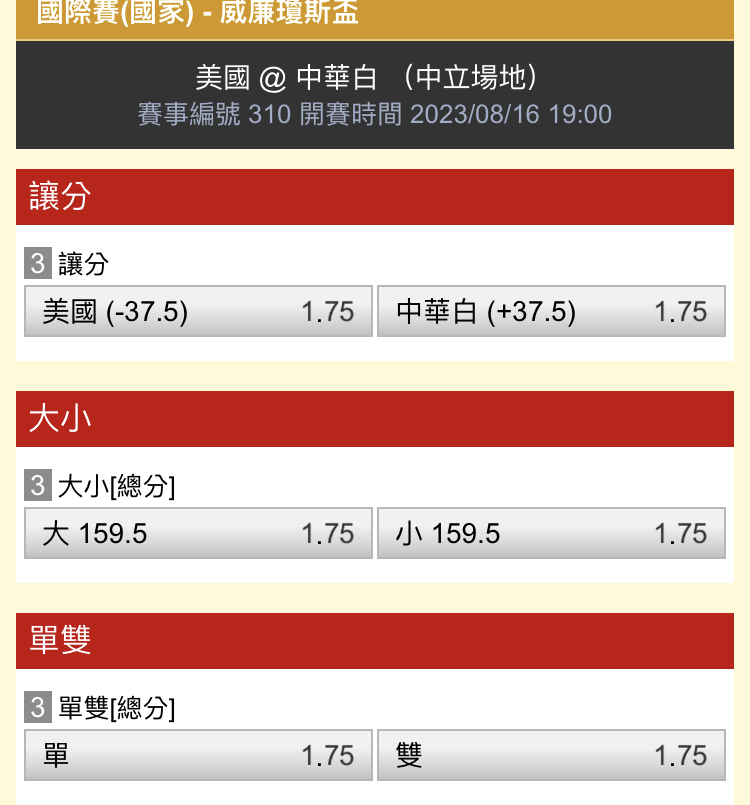Choose 大 159.5 total points bet

[198, 534]
